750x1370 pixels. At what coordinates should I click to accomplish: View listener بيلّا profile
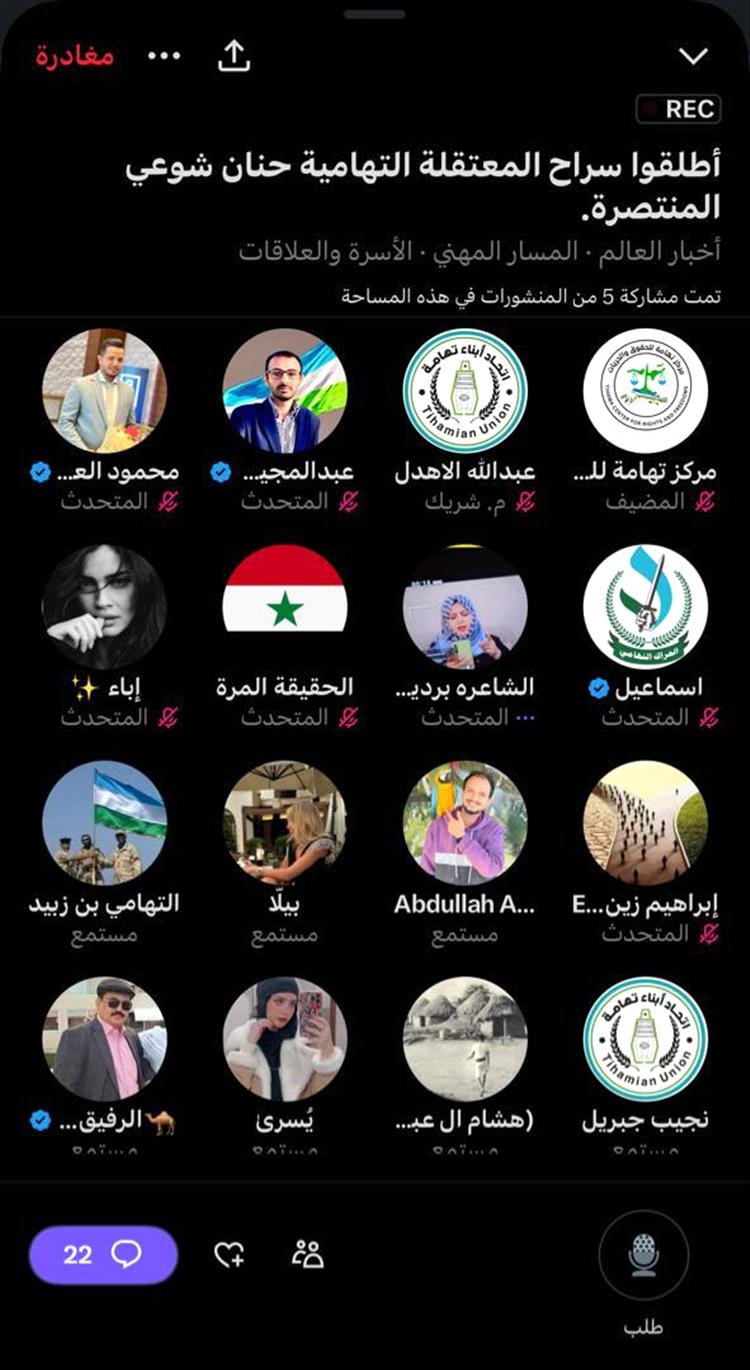[285, 823]
